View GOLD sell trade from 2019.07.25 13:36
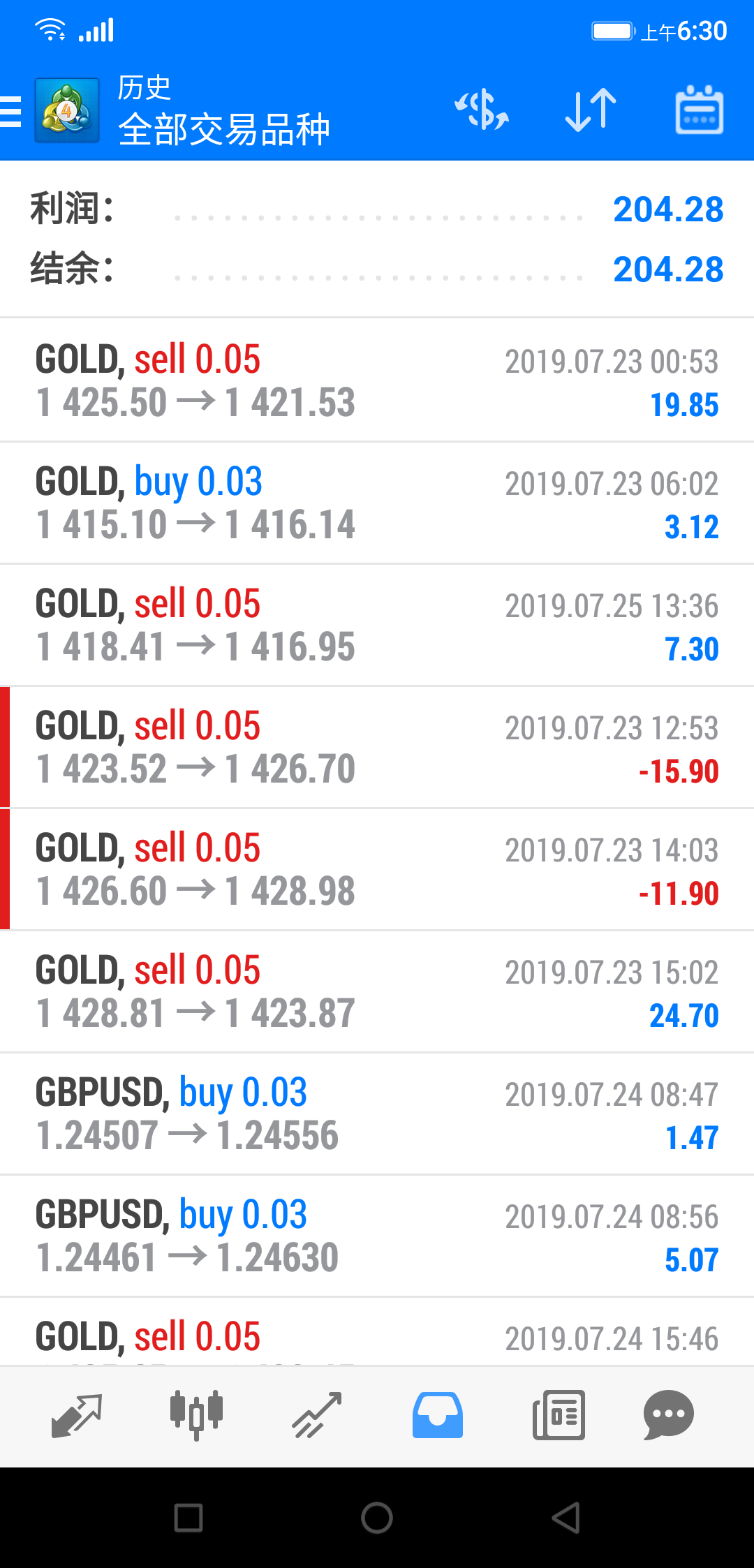 [x=377, y=625]
